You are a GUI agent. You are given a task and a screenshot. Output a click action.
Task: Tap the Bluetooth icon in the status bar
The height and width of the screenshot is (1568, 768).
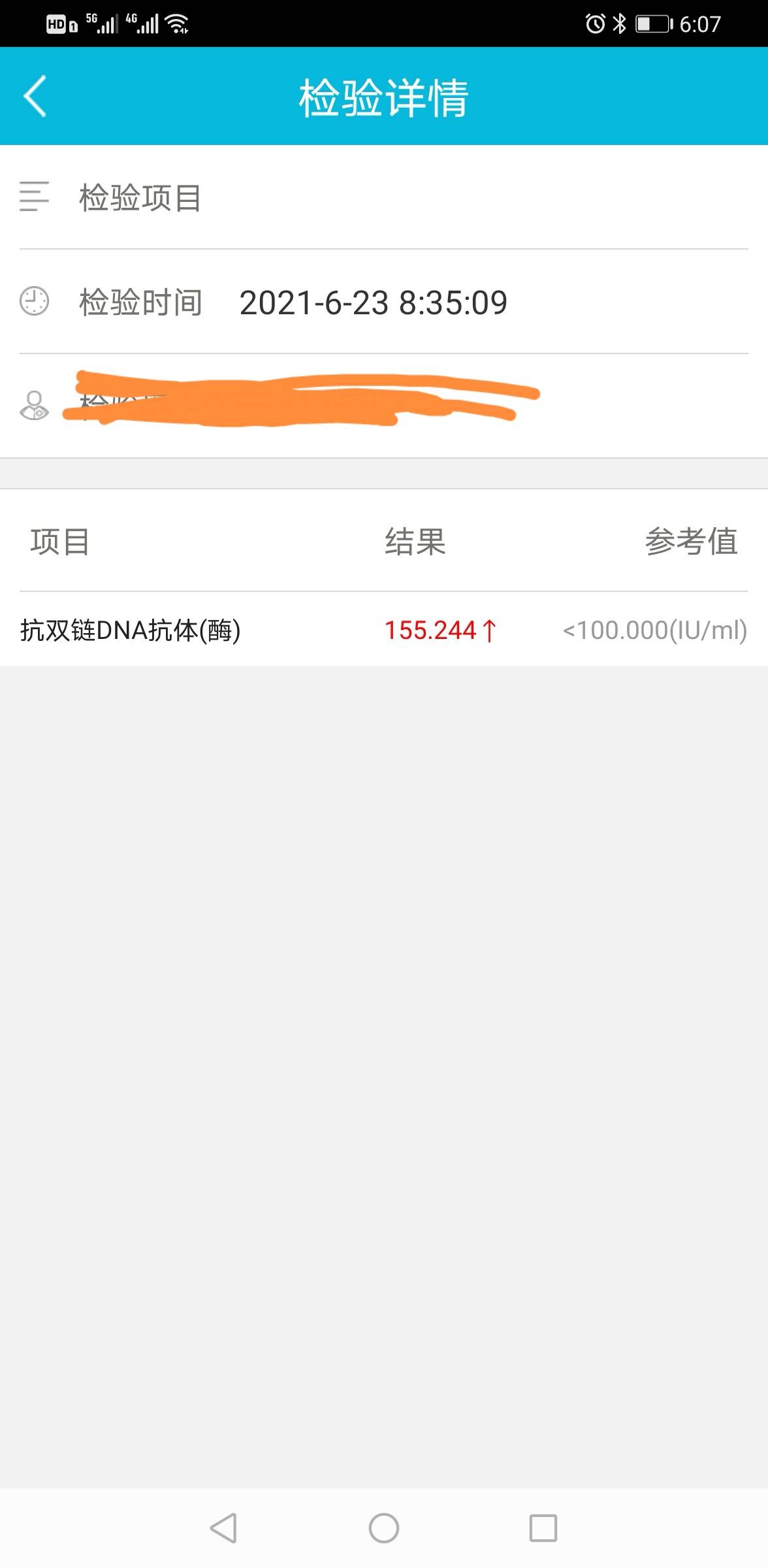pos(618,24)
